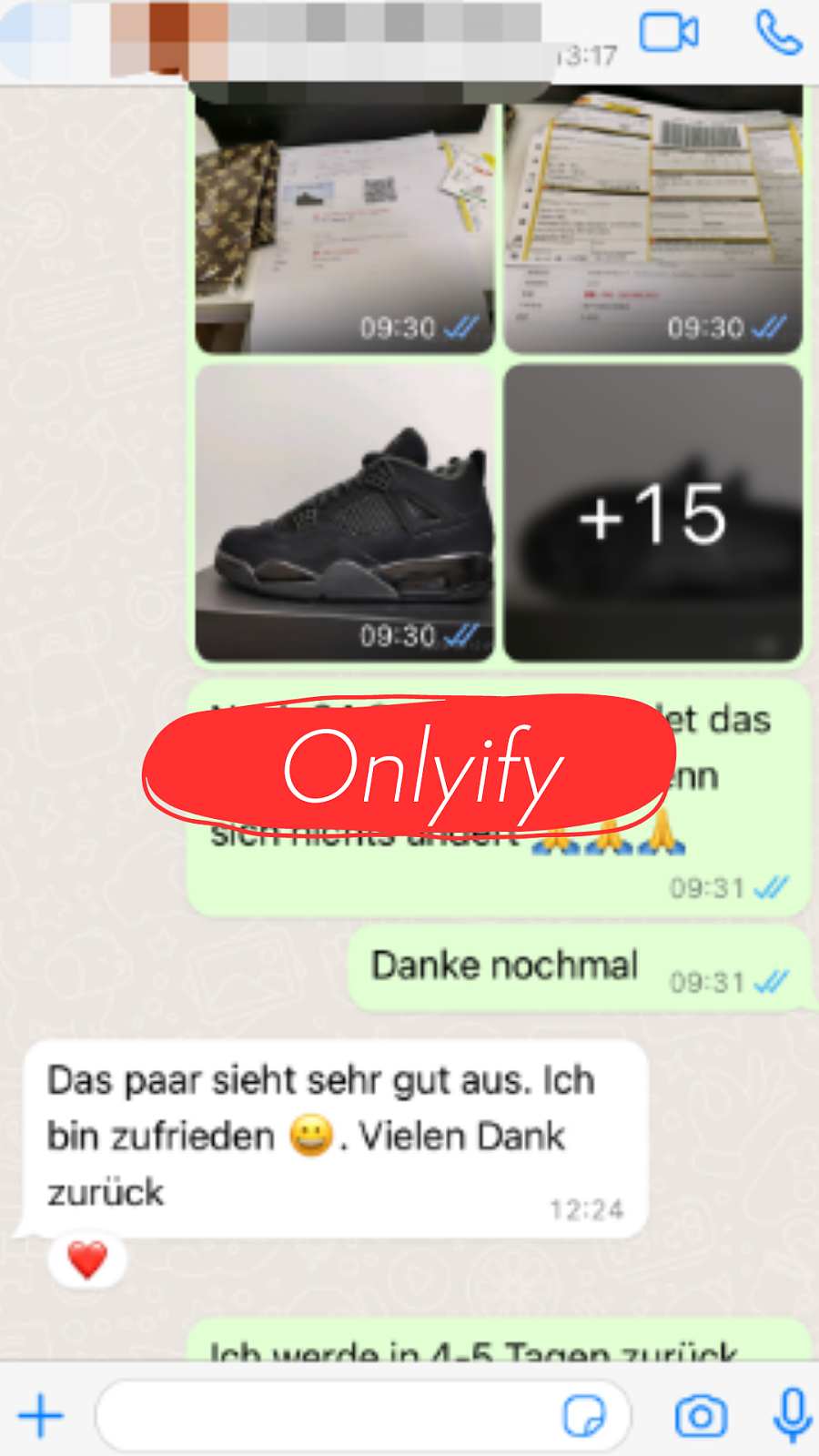Open the shipping label photo
Screen dimensions: 819x1456
(x=653, y=221)
